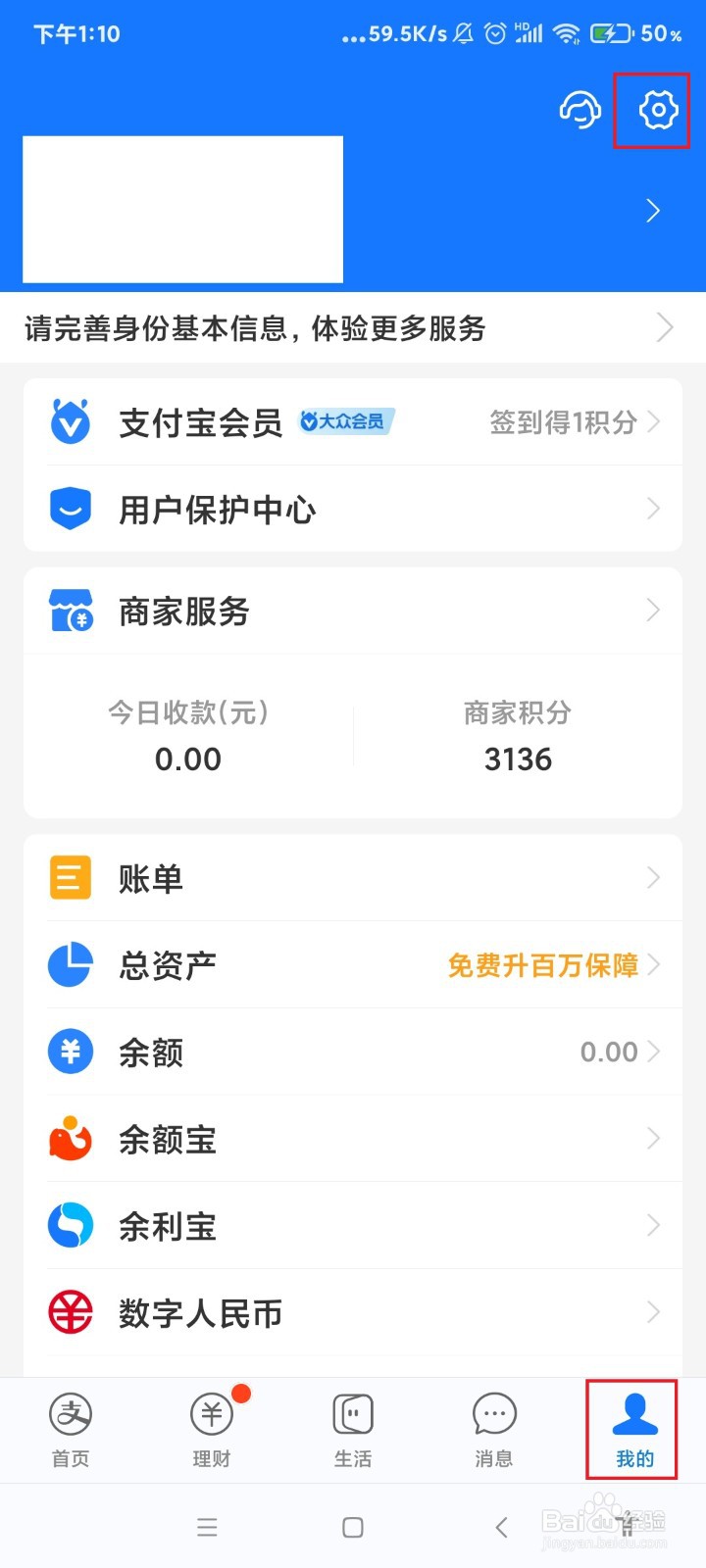Open the 账单 (Bills) icon

pyautogui.click(x=70, y=877)
